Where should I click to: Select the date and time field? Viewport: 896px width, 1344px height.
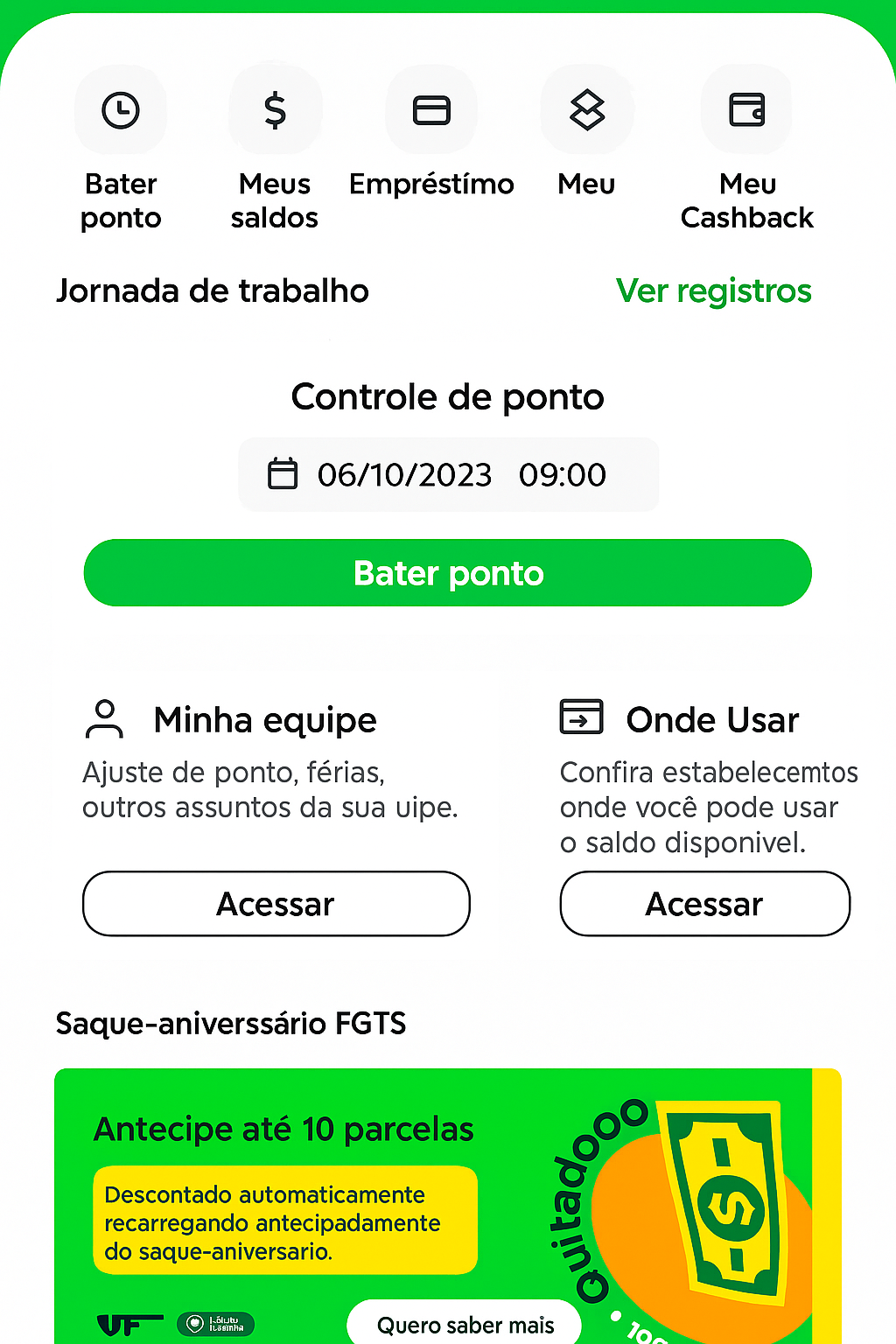click(x=448, y=475)
